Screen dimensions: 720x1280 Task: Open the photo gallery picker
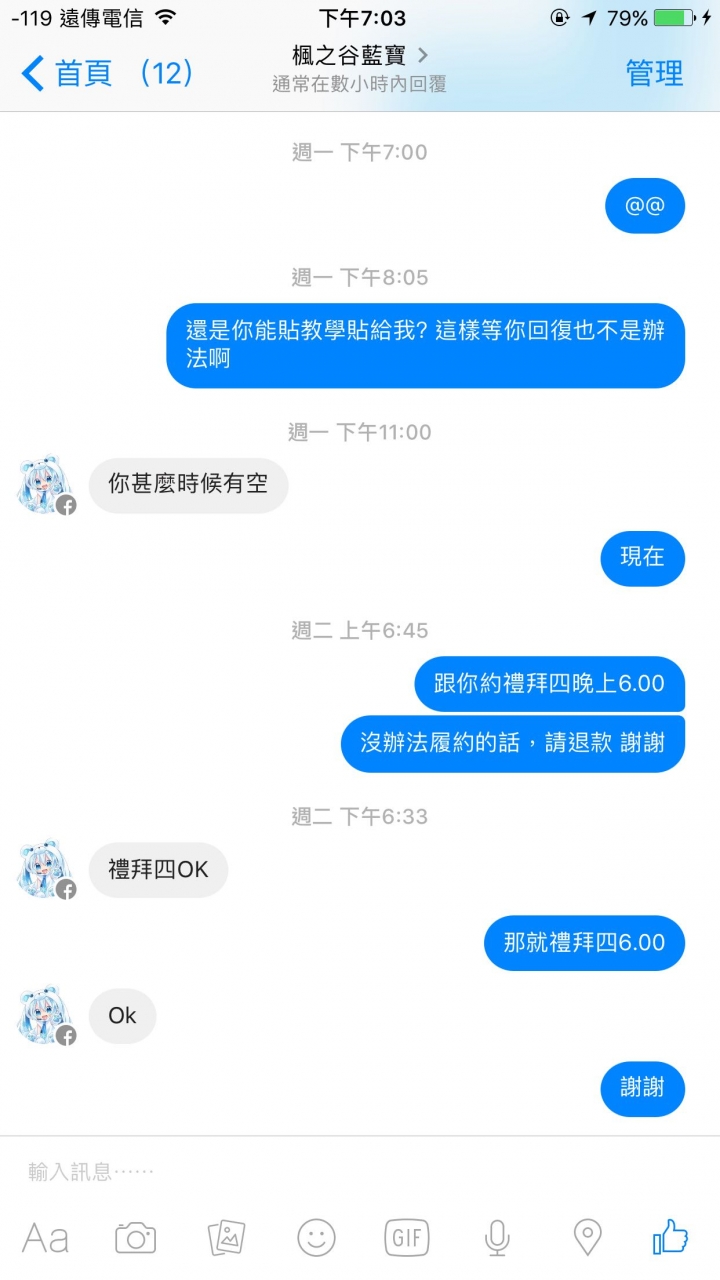(226, 1238)
